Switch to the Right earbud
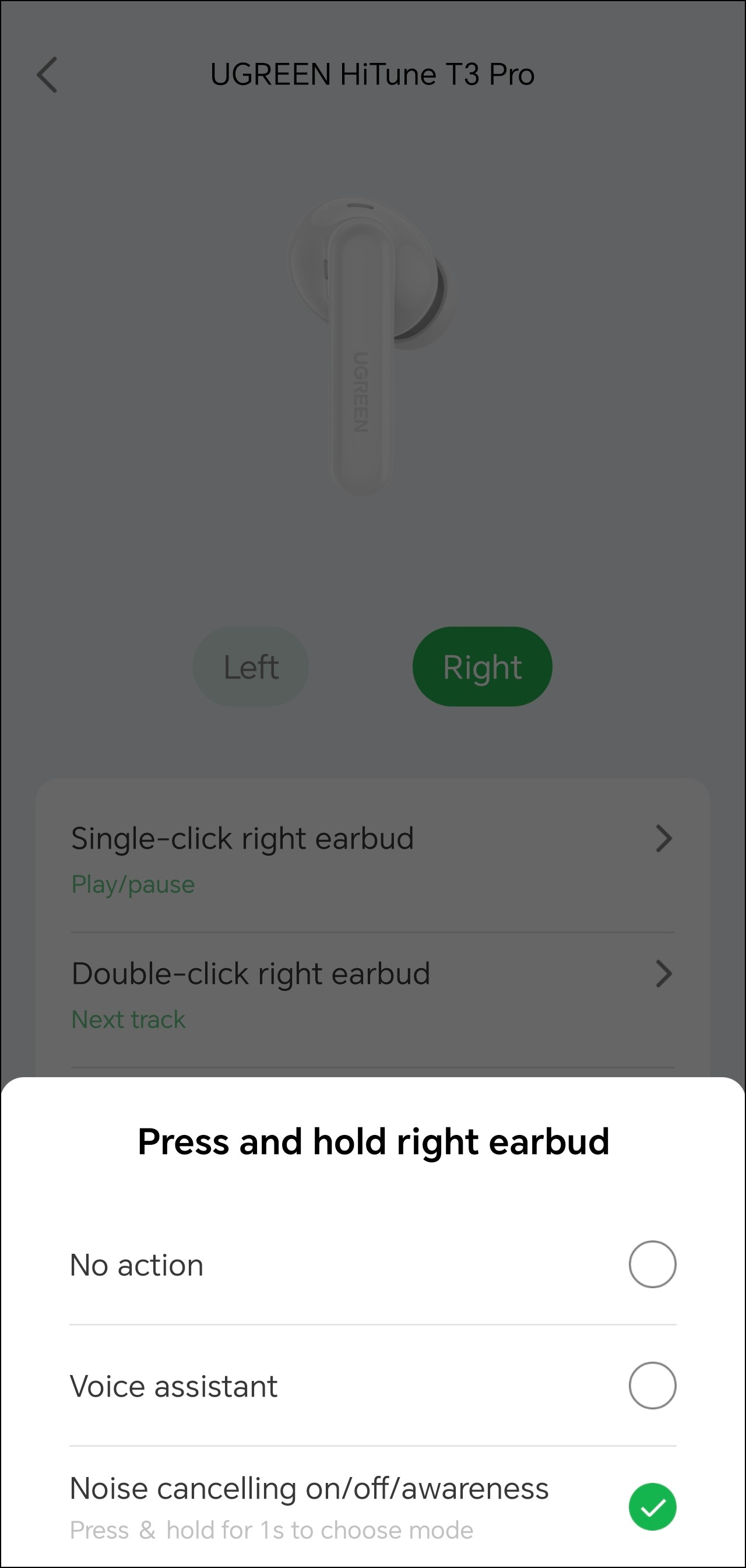The image size is (746, 1568). [482, 666]
